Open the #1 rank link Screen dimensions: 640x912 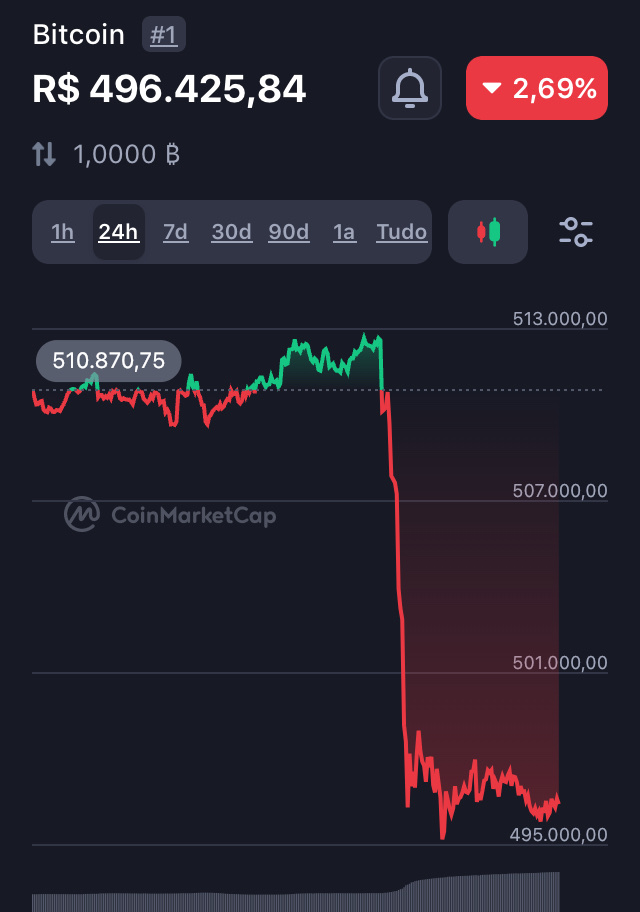[163, 35]
